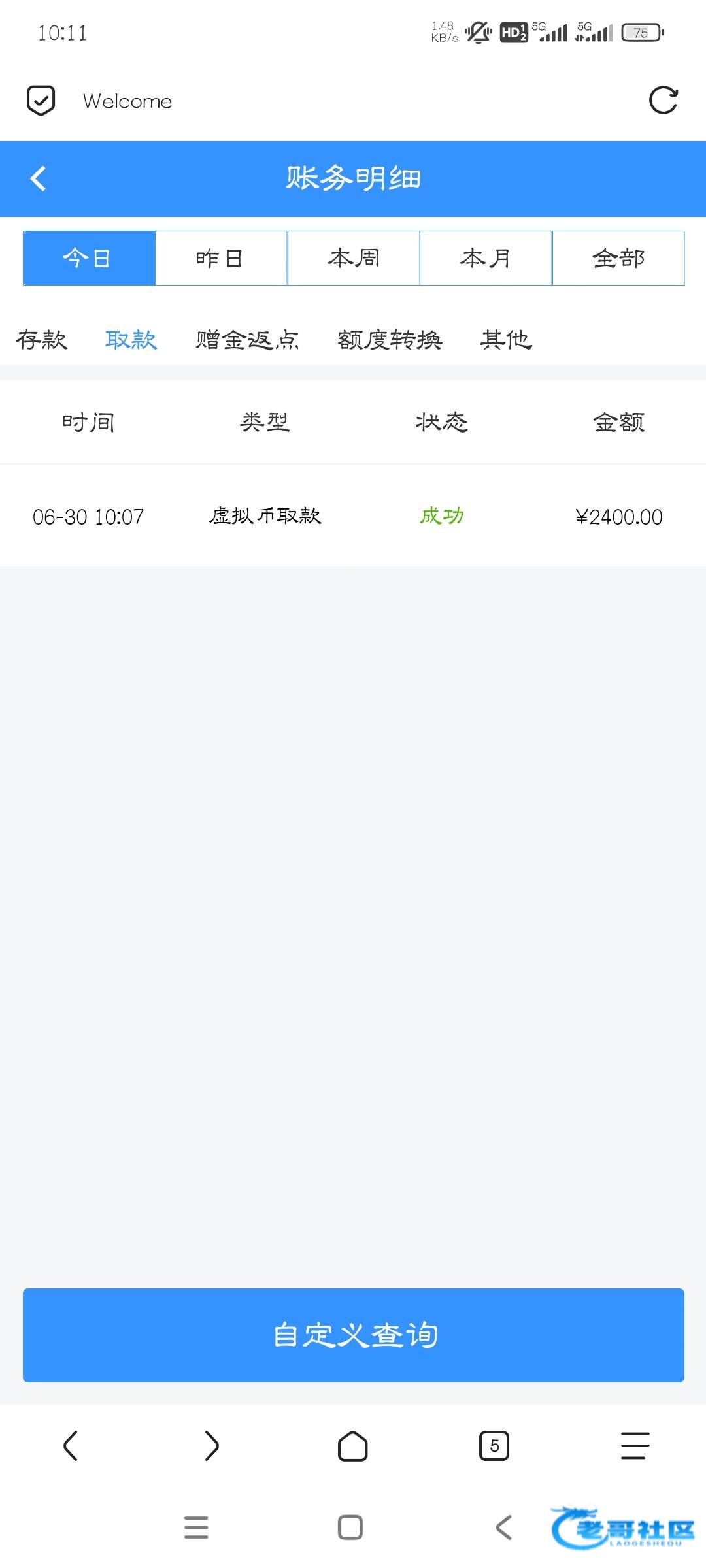This screenshot has height=1568, width=706.
Task: Open the browser menu with three lines
Action: point(635,1445)
